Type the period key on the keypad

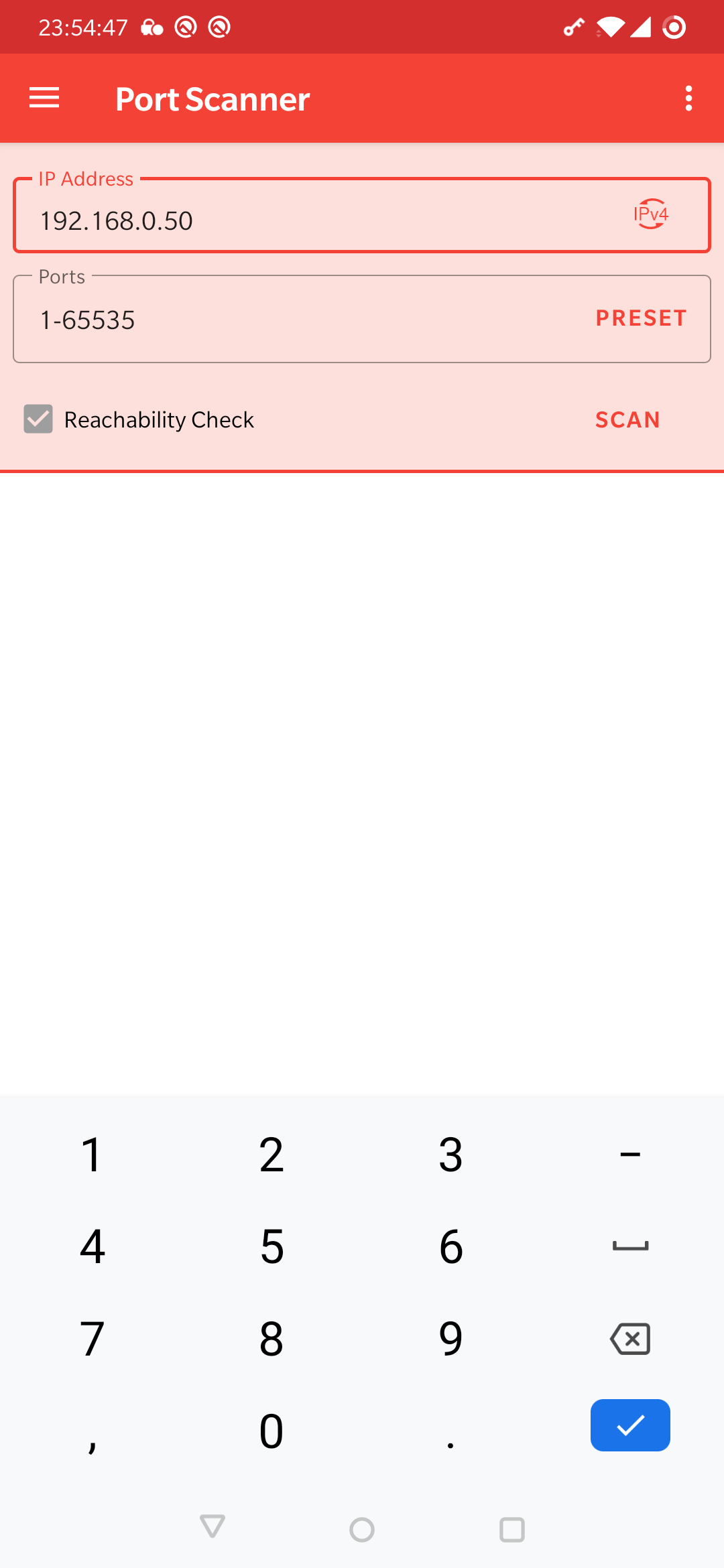coord(450,1432)
